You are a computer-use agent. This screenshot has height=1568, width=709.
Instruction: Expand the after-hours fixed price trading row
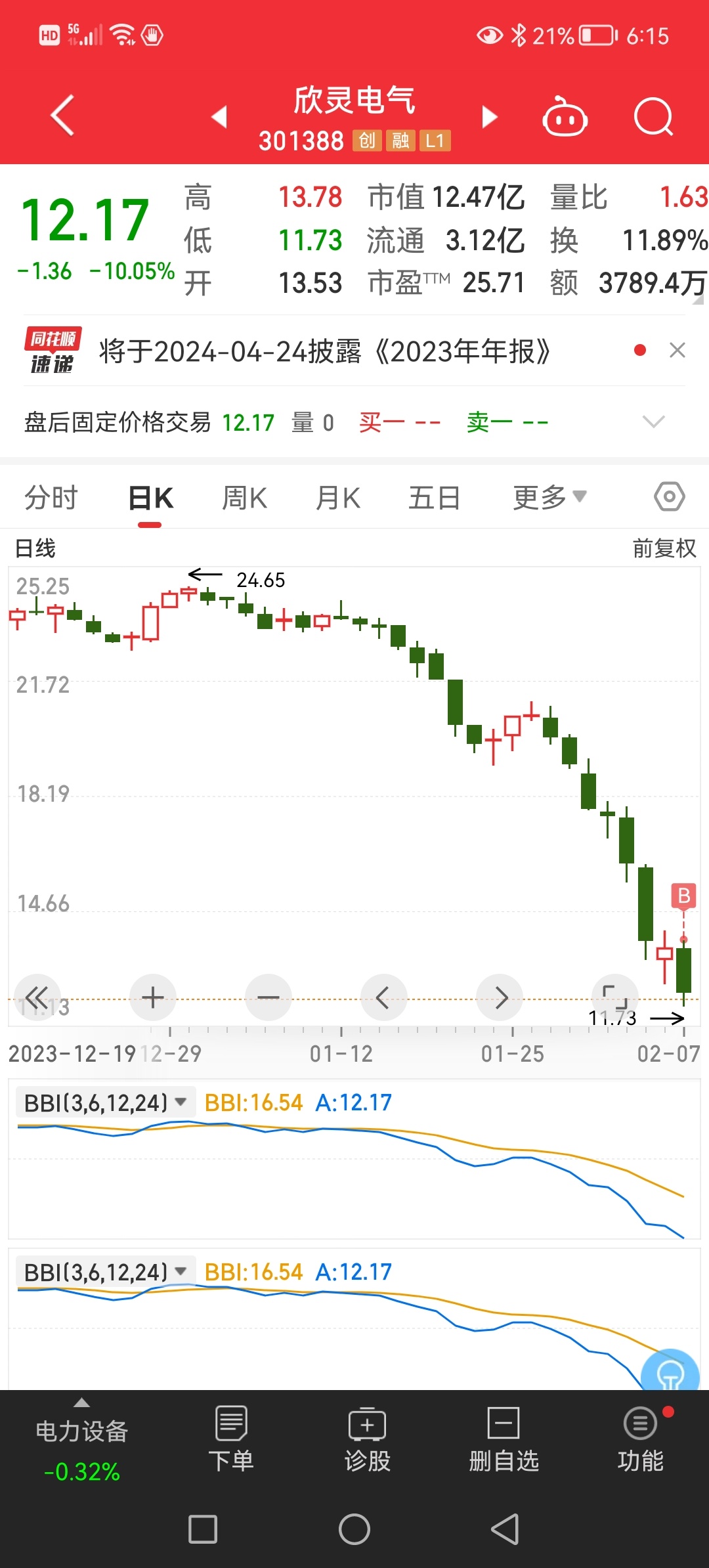coord(653,422)
